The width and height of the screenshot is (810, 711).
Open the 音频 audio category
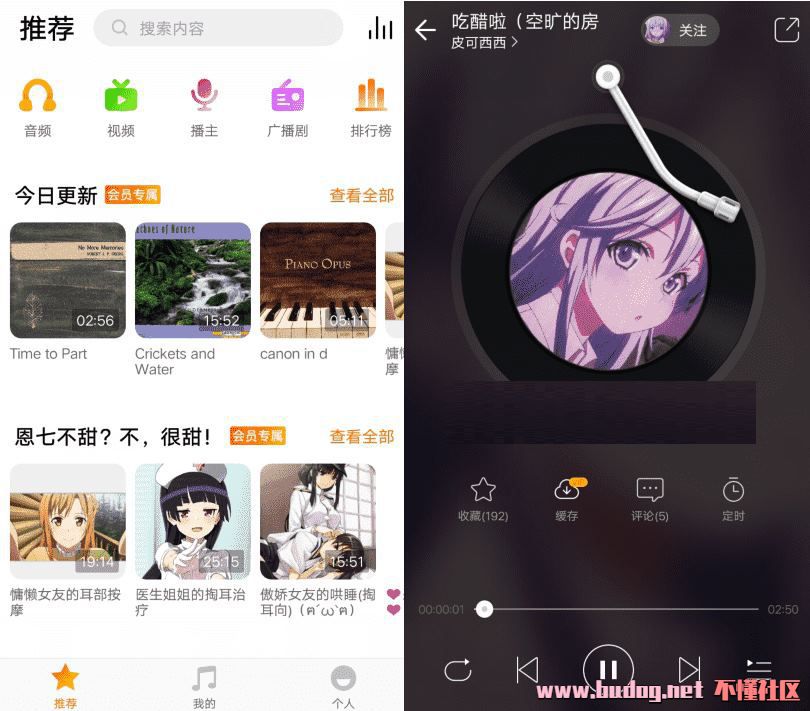[x=38, y=107]
